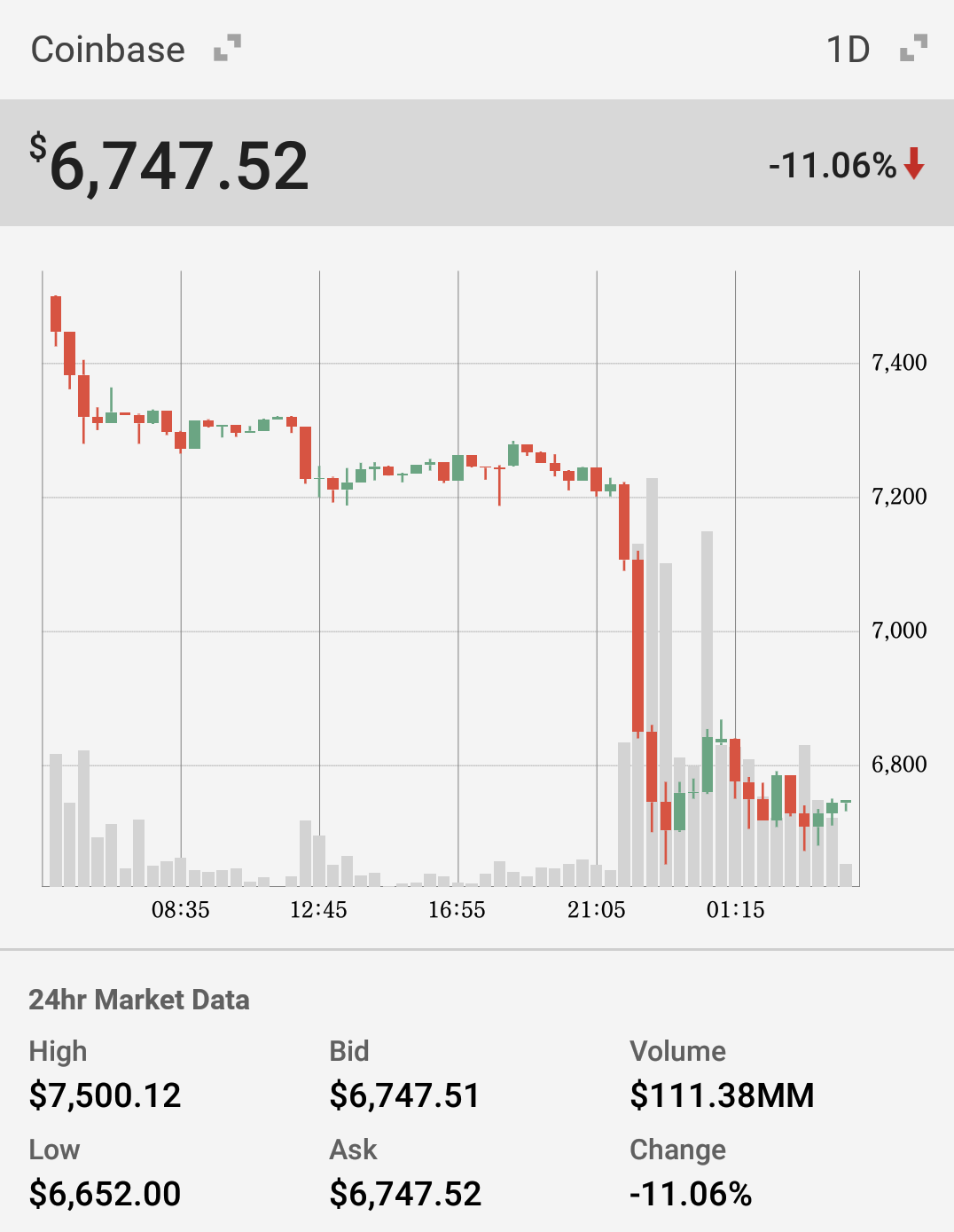Change the 1D time range
Image resolution: width=954 pixels, height=1232 pixels.
(x=876, y=49)
